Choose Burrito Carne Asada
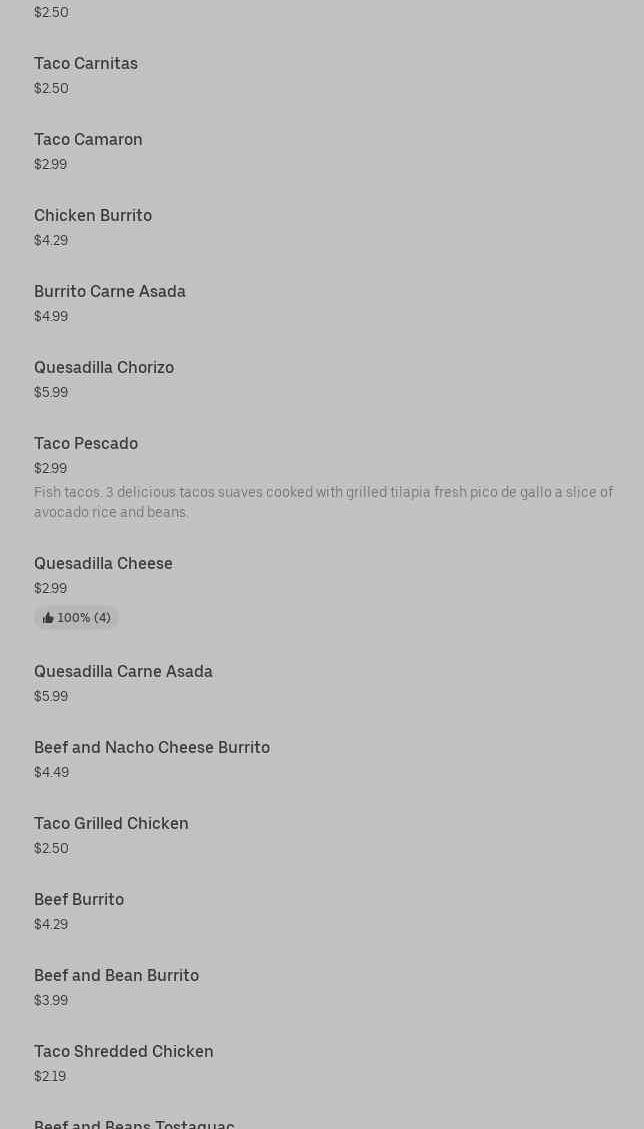The height and width of the screenshot is (1129, 644). (x=110, y=292)
